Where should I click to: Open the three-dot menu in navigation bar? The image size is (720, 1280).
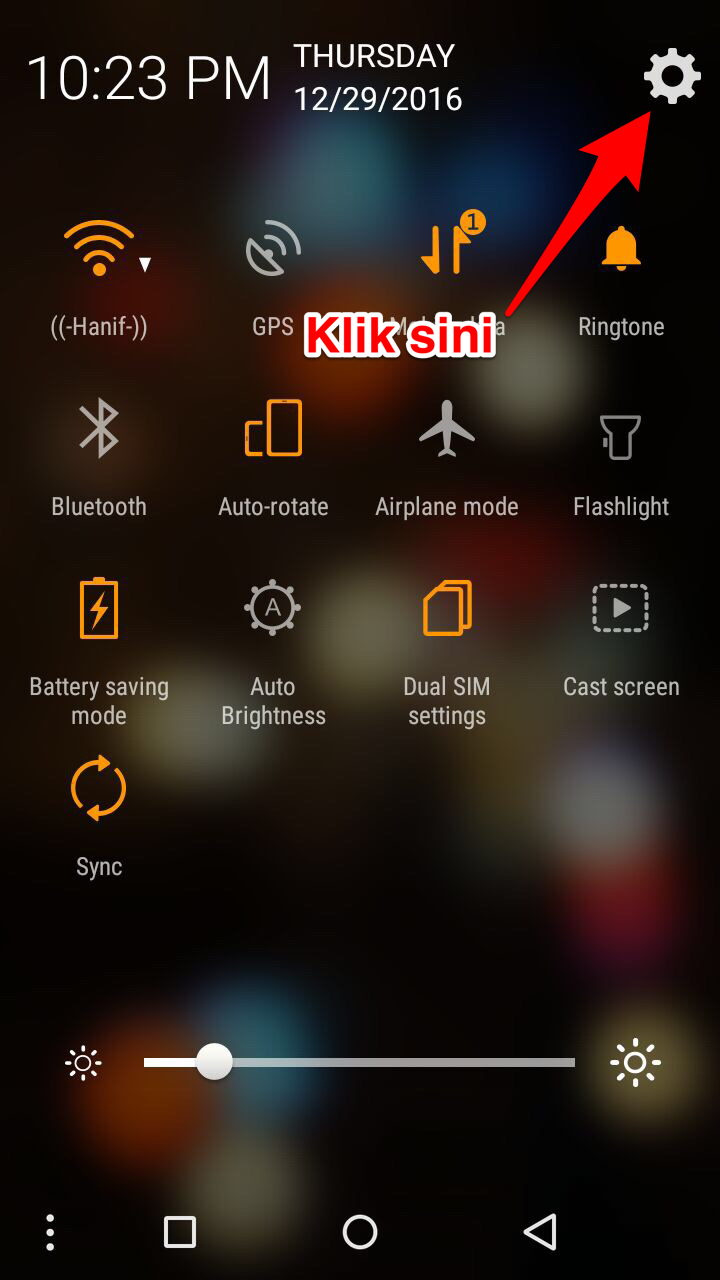[x=50, y=1232]
